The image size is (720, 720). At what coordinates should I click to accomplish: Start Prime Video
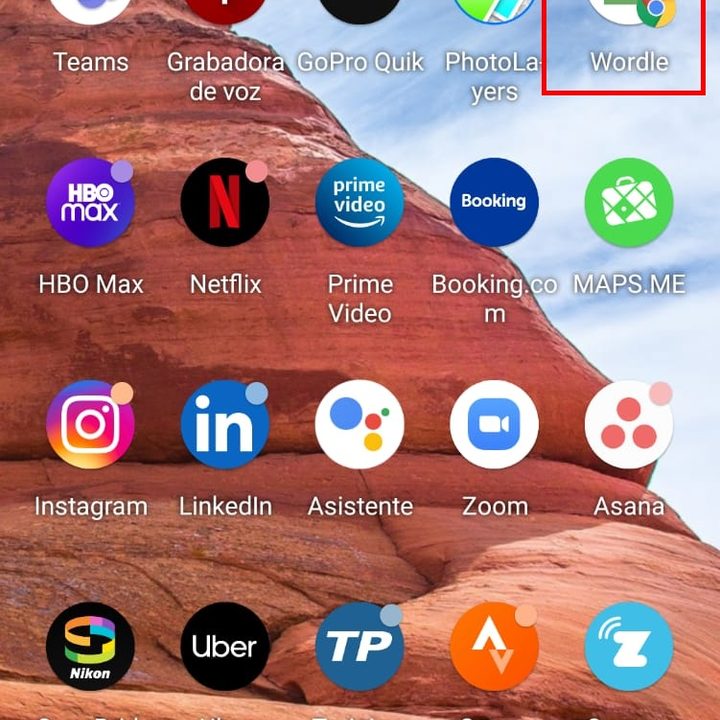360,202
